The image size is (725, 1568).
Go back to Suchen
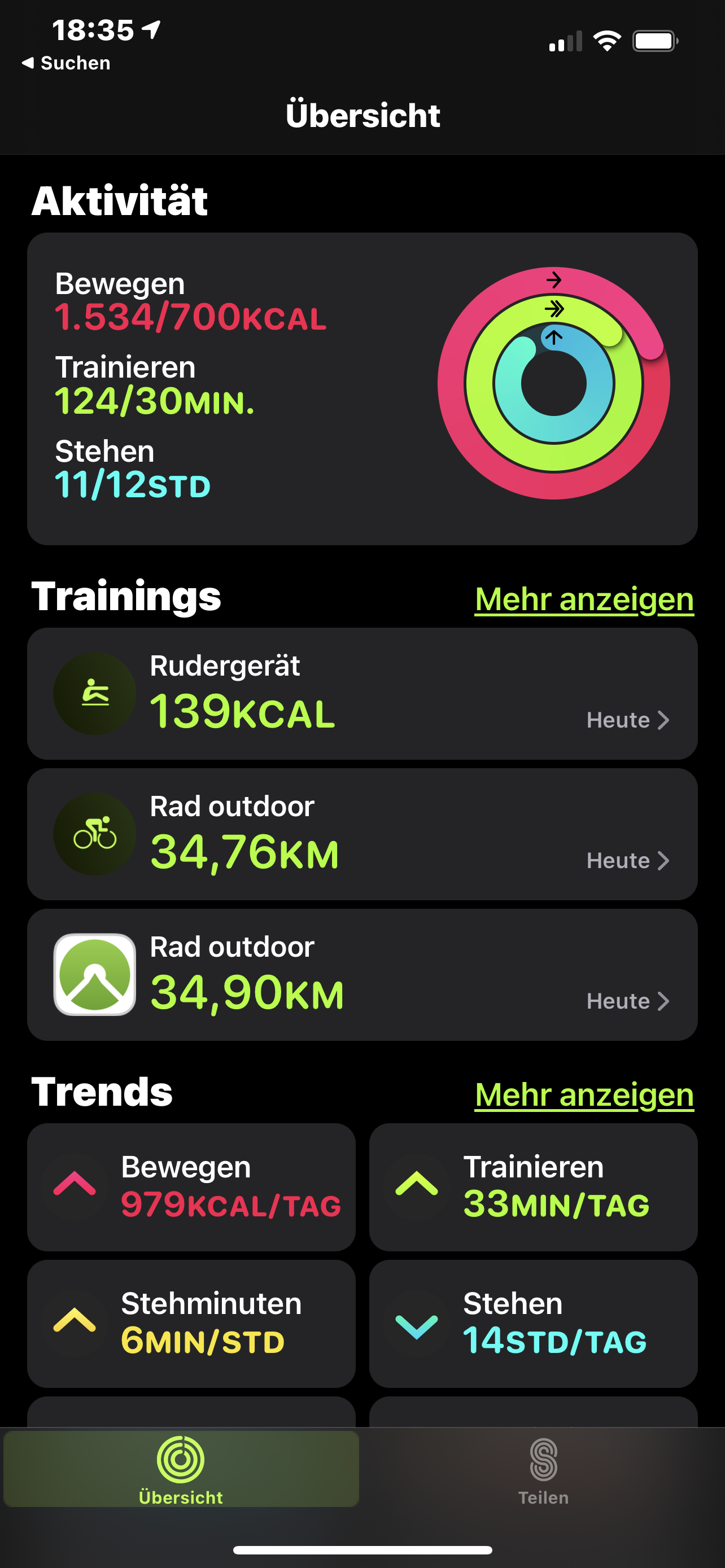[x=67, y=63]
